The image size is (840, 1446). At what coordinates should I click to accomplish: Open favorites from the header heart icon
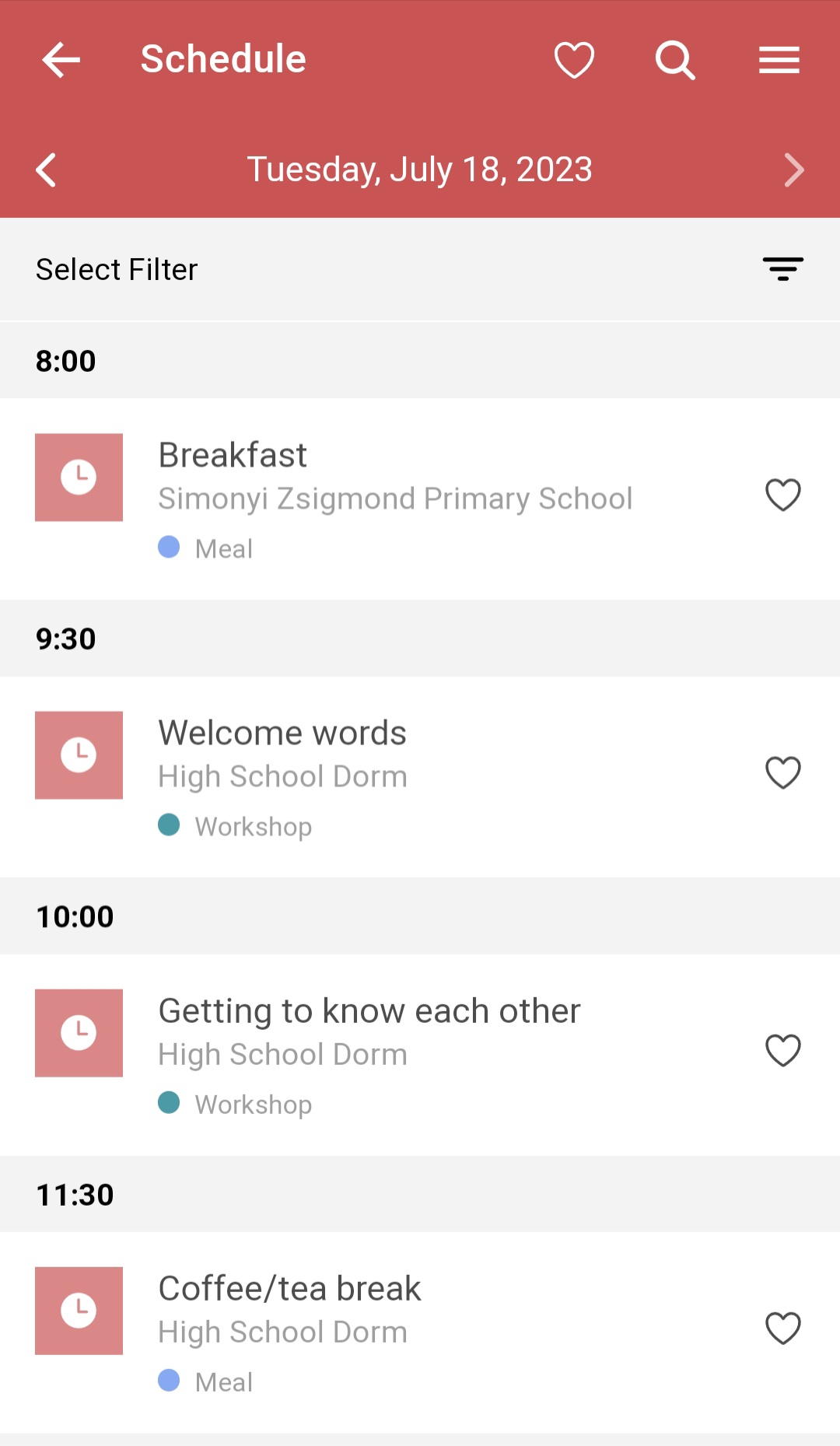[x=574, y=60]
